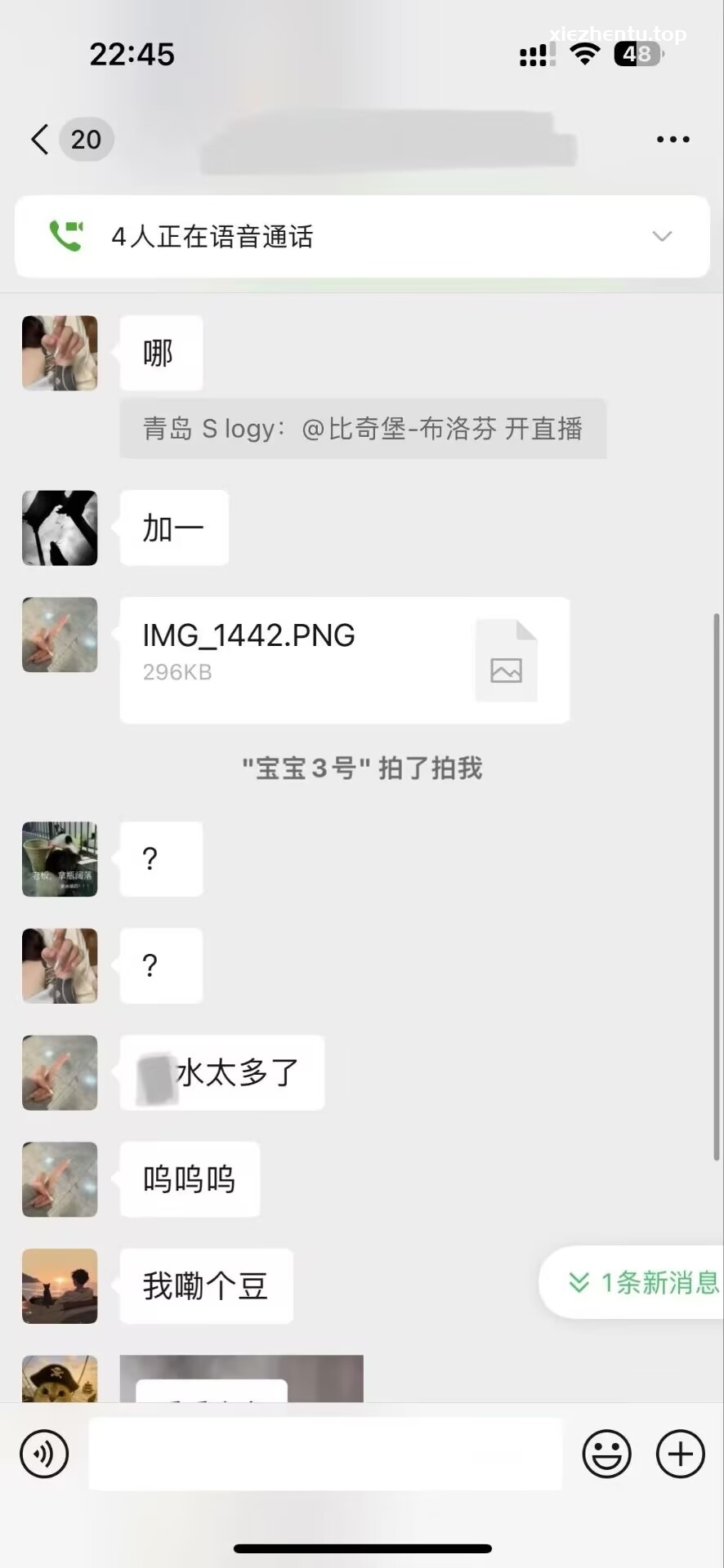Go back to the chat list

click(41, 140)
